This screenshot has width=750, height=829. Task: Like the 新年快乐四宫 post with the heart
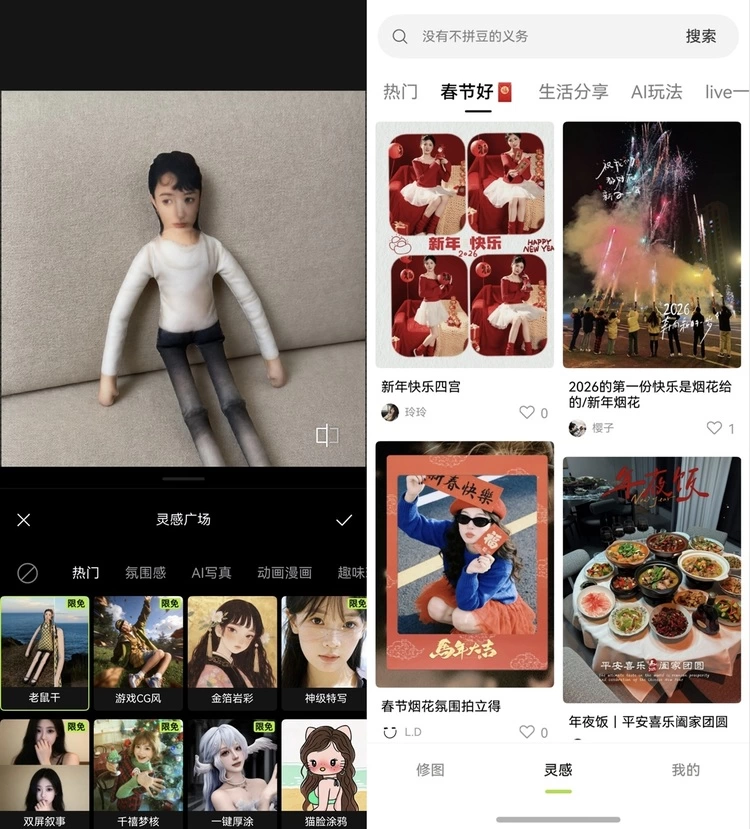coord(532,412)
